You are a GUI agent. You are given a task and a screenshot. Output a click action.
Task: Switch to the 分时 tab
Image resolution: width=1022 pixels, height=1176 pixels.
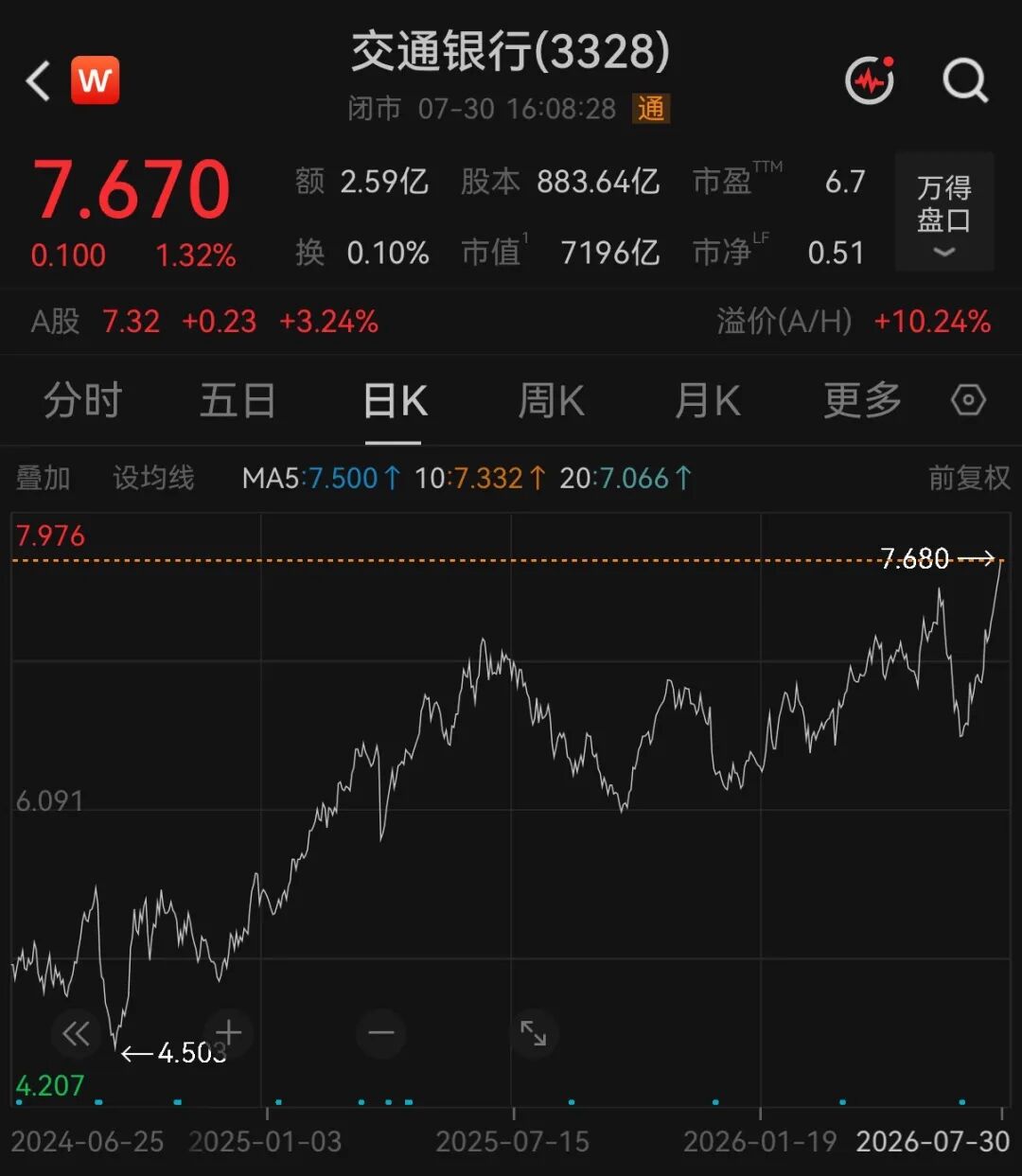(82, 401)
